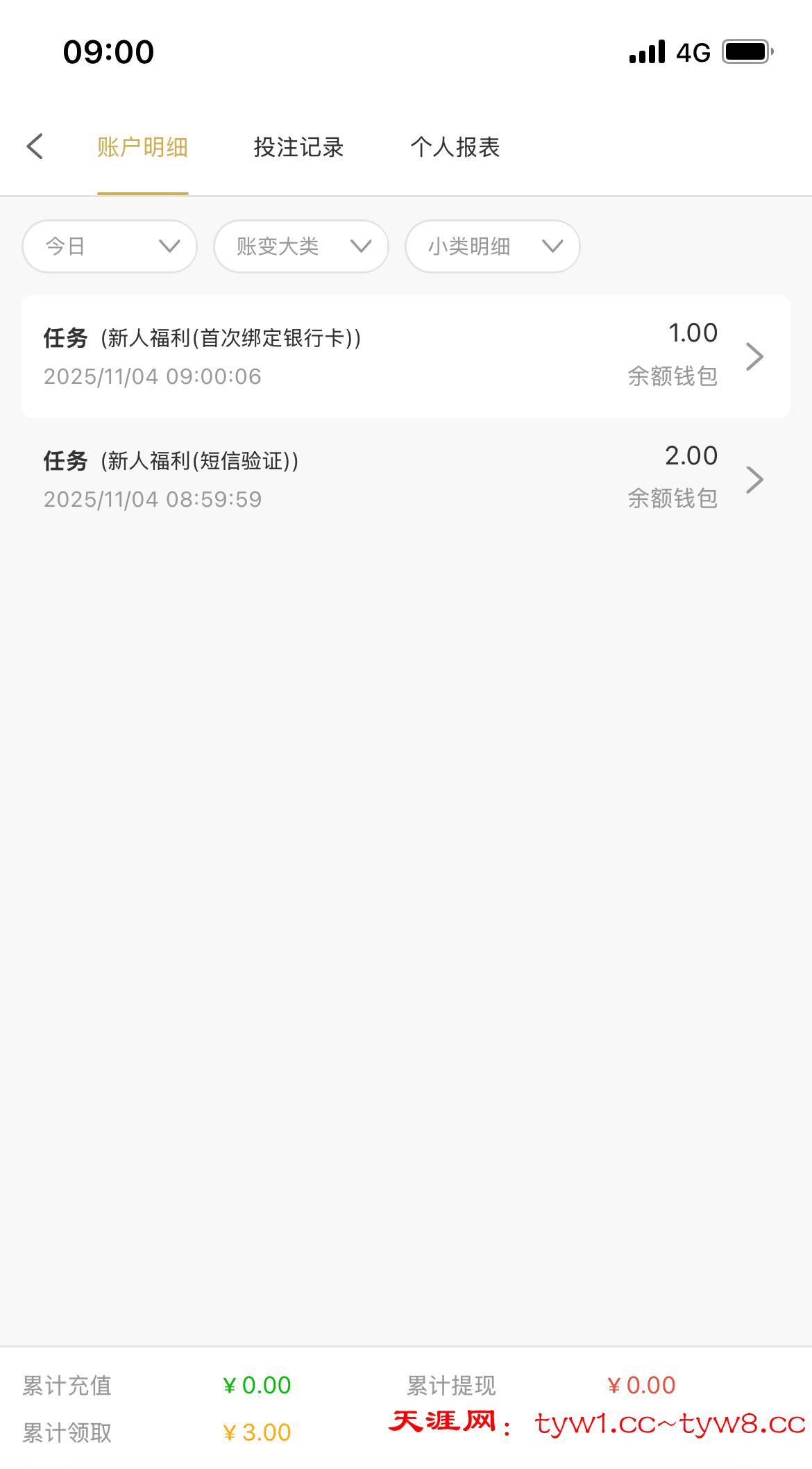Select the 账户明细 tab
The width and height of the screenshot is (812, 1469).
tap(142, 147)
